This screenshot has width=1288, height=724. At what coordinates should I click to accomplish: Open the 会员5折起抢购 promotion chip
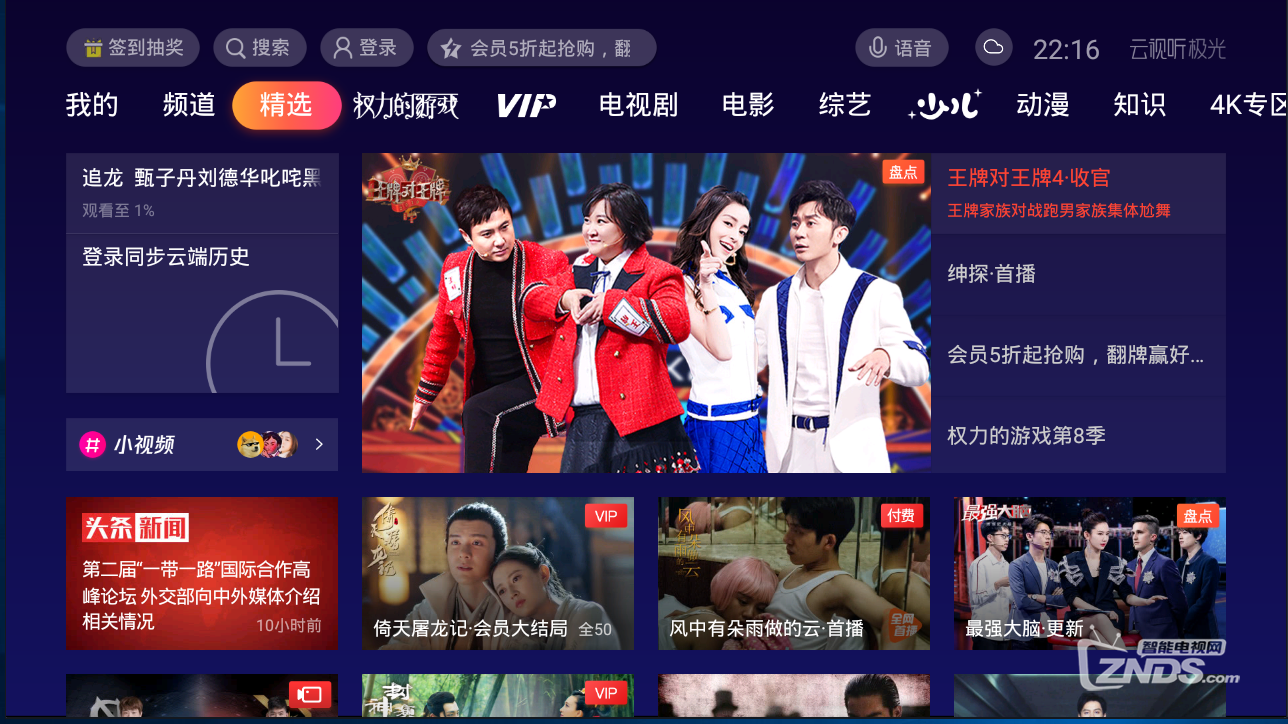pyautogui.click(x=541, y=48)
